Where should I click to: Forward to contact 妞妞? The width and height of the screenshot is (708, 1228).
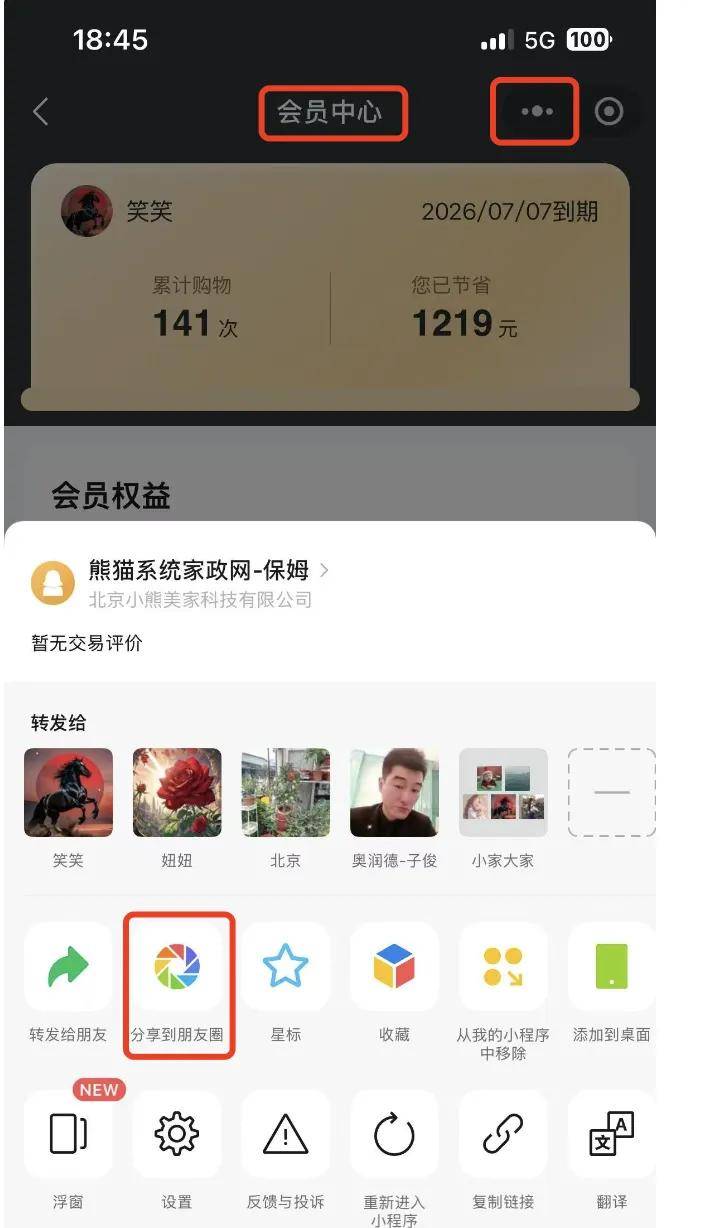pyautogui.click(x=177, y=793)
